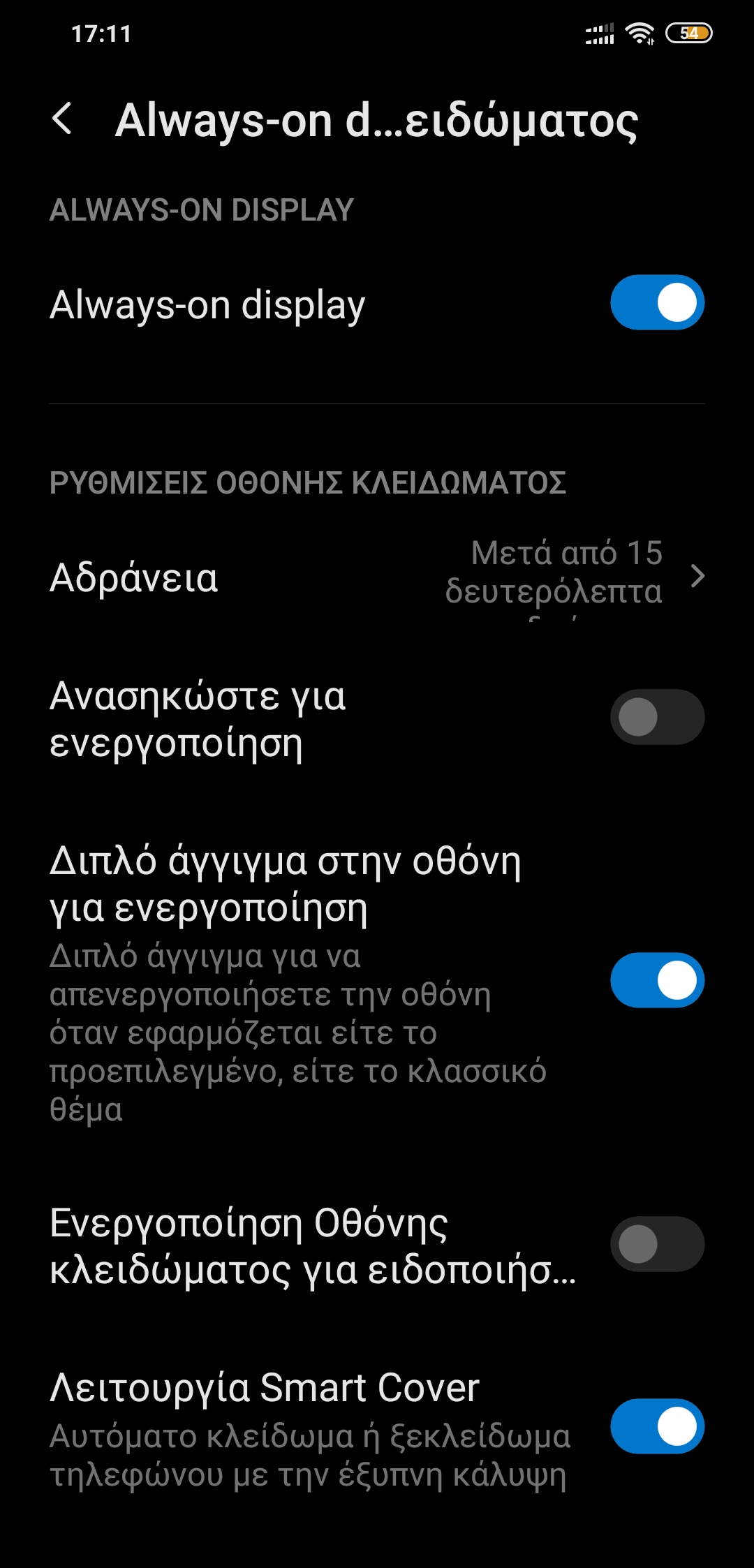Screen dimensions: 754x1568
Task: Open the Αδράνεια sleep timeout setting
Action: pos(377,577)
